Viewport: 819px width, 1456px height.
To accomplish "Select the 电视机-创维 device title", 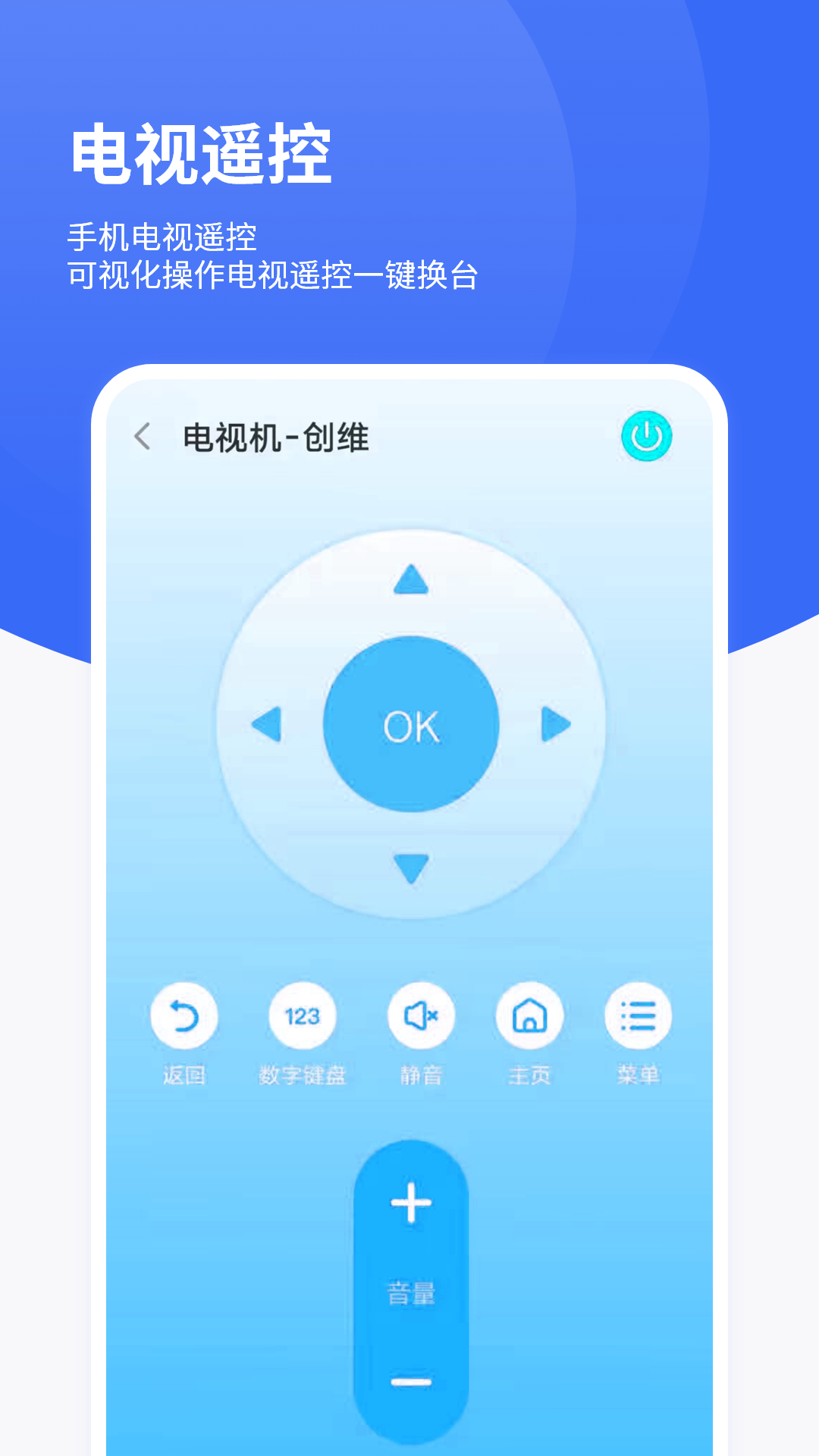I will pyautogui.click(x=277, y=437).
